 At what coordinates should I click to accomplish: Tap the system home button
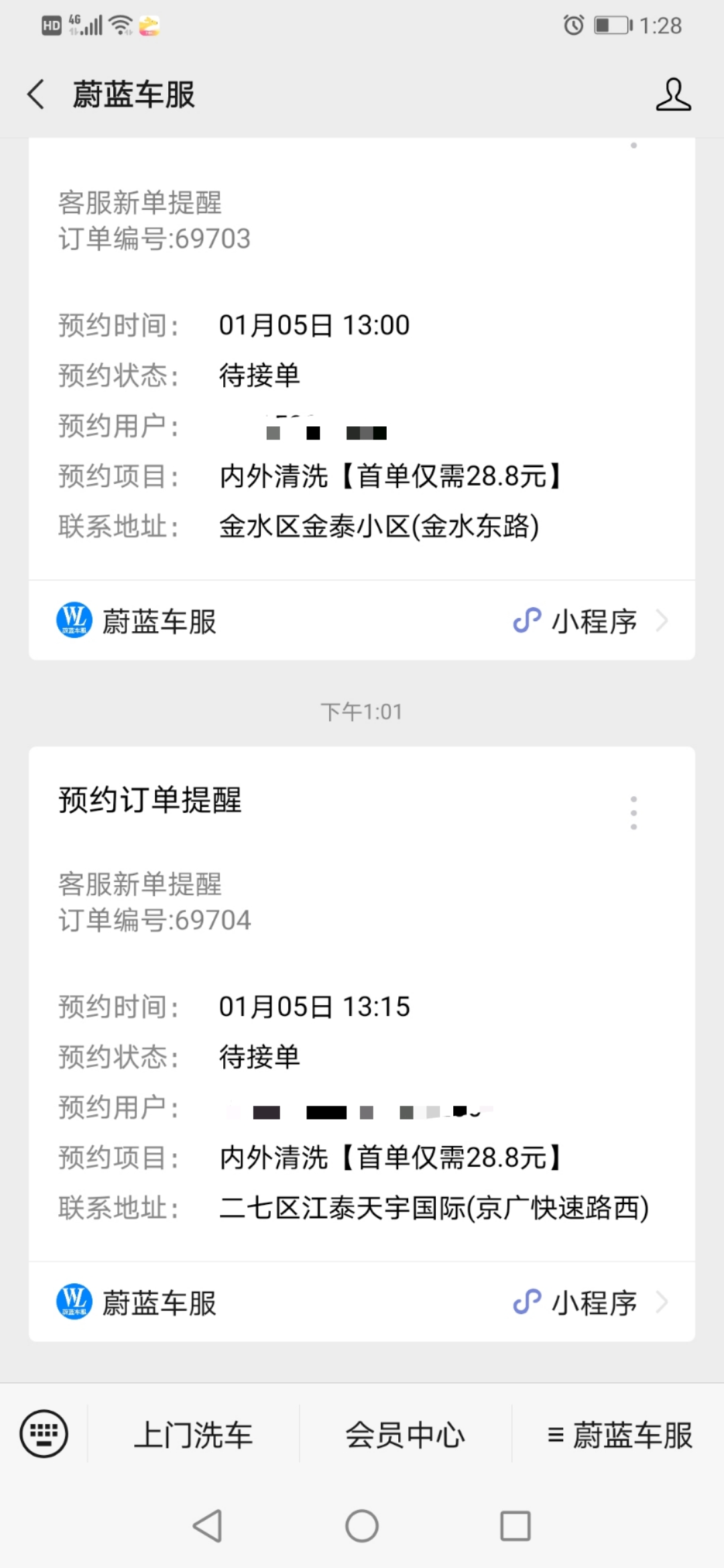click(x=362, y=1526)
